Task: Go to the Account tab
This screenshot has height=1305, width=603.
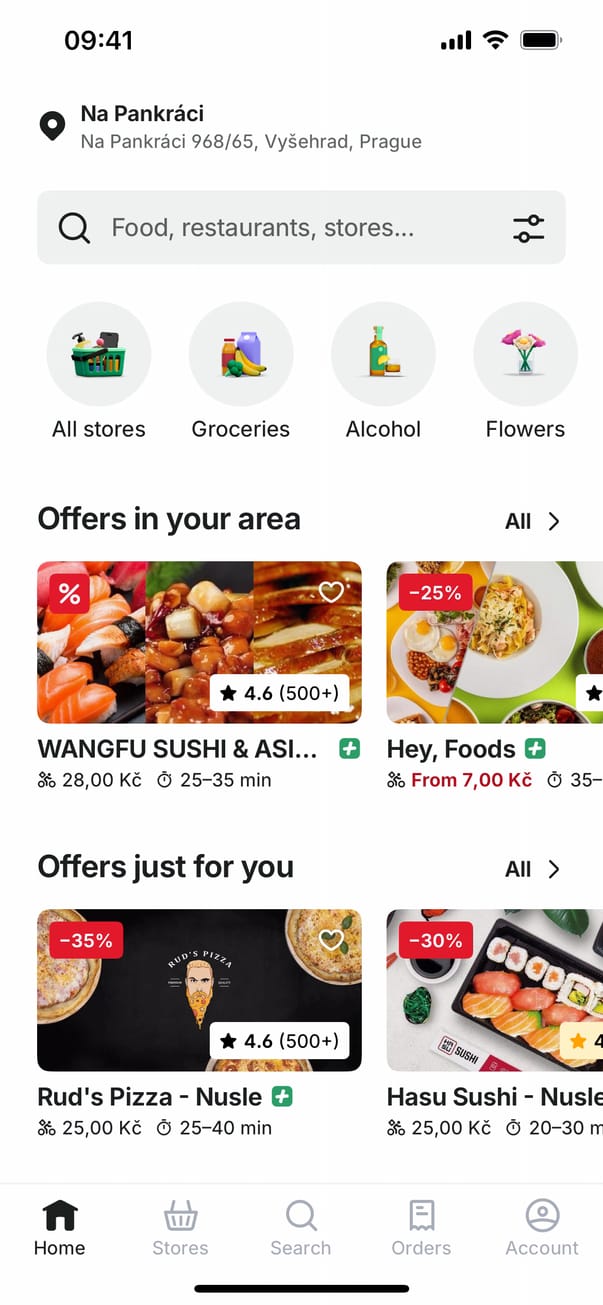Action: (542, 1228)
